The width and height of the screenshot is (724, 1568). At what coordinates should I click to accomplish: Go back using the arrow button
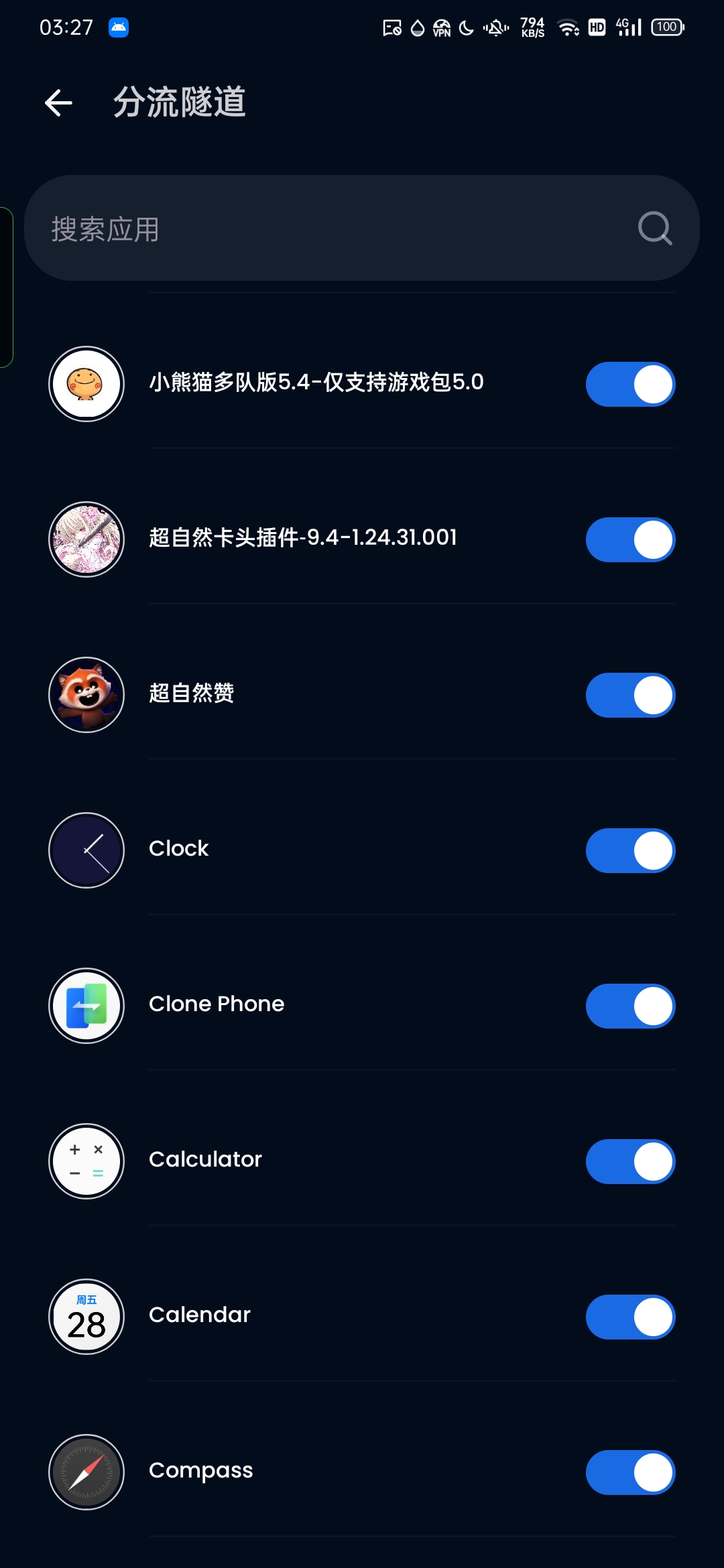(59, 103)
